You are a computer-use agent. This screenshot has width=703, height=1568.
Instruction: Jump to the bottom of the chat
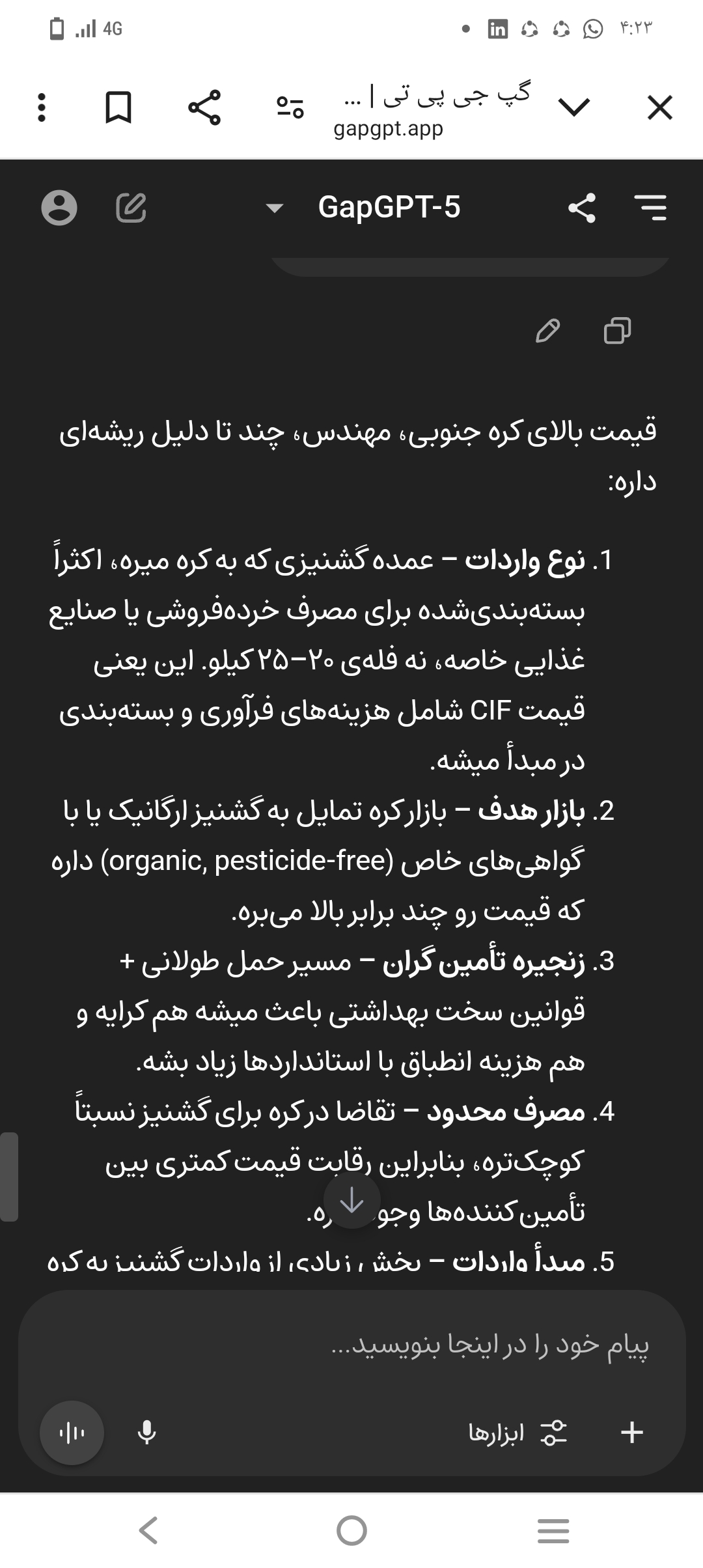click(x=352, y=1201)
